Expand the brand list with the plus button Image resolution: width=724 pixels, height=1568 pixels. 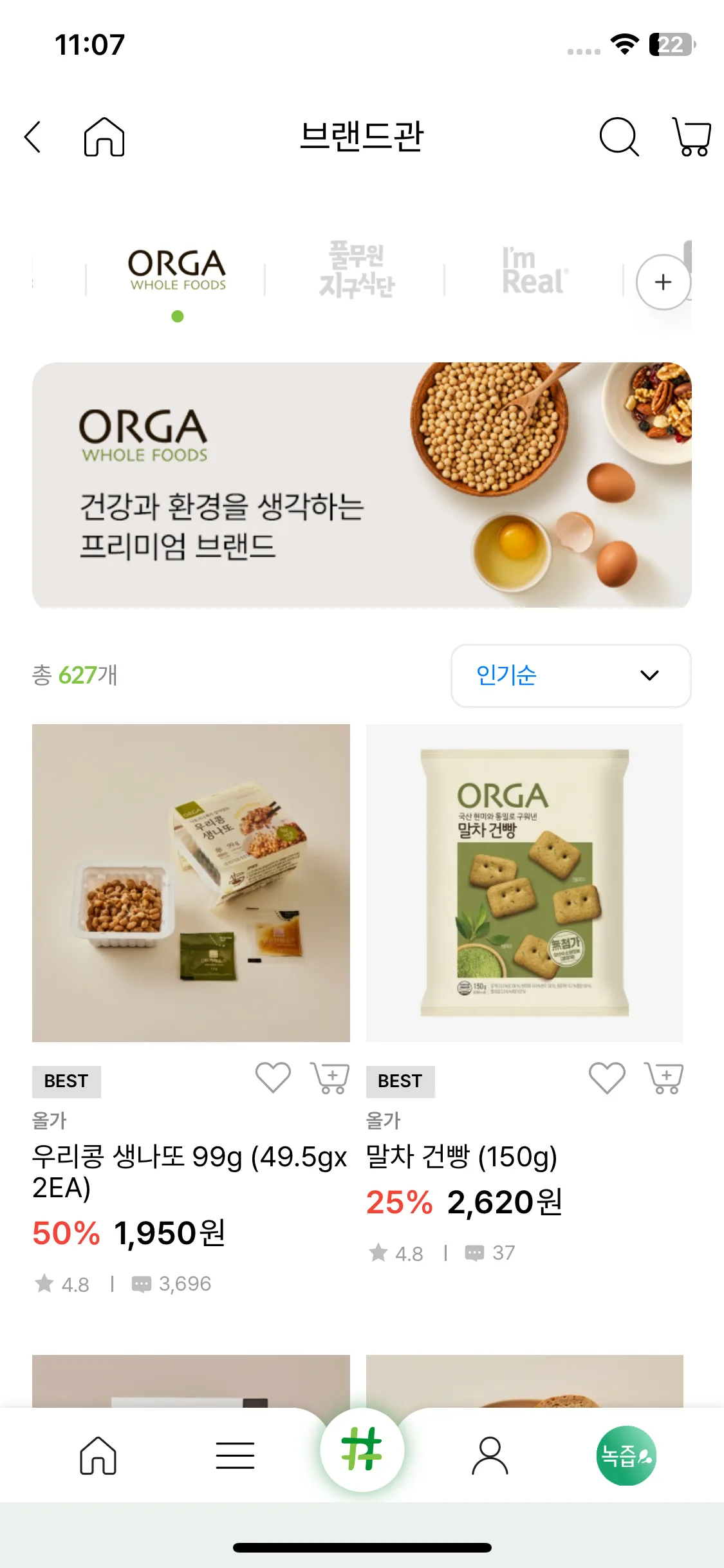tap(663, 282)
